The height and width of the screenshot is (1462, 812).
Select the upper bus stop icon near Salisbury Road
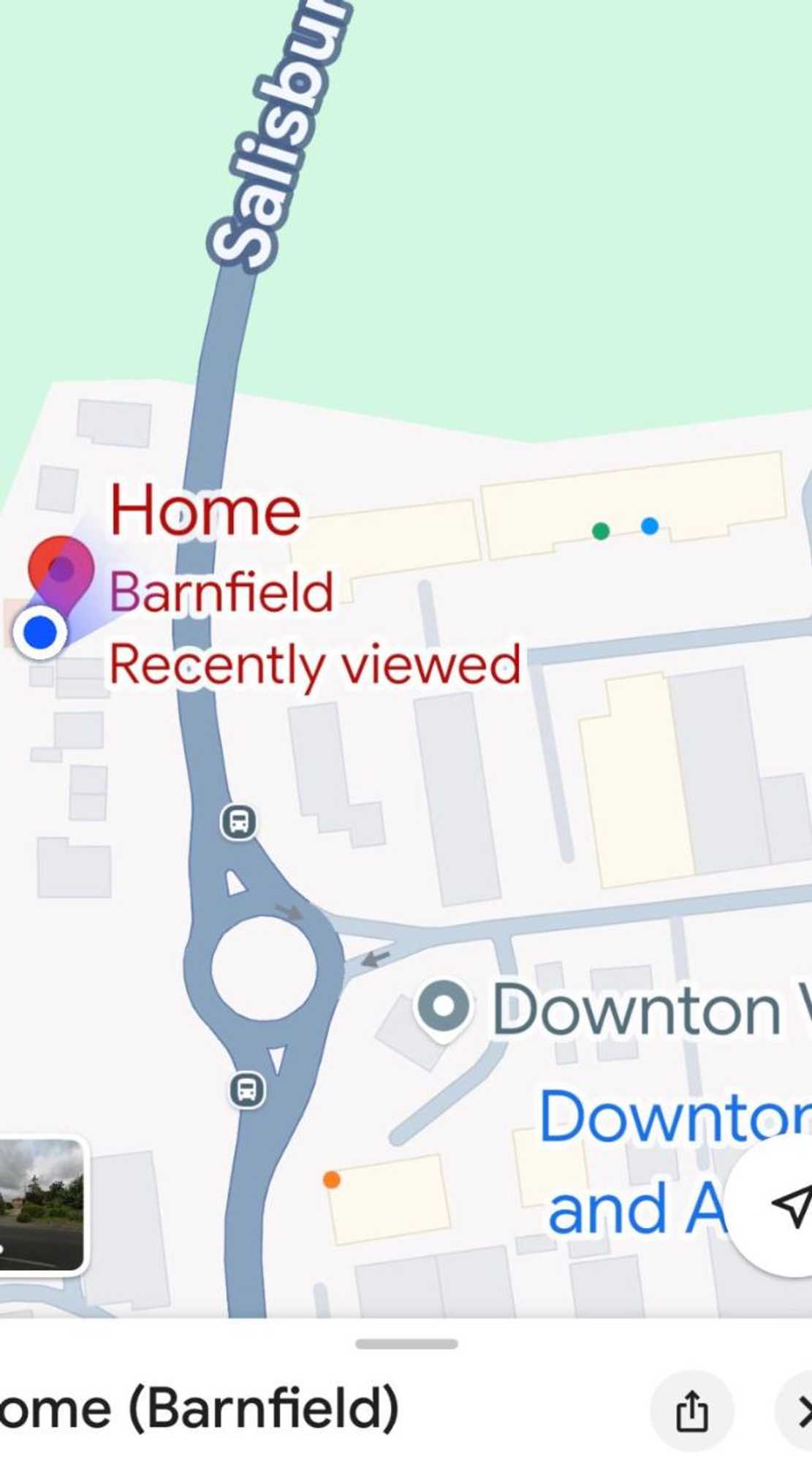pos(238,822)
